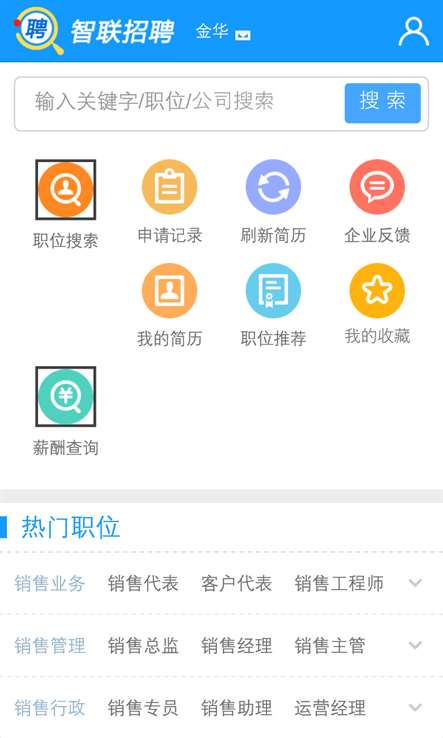The image size is (443, 738).
Task: Select the 运营经理 position link
Action: (x=330, y=707)
